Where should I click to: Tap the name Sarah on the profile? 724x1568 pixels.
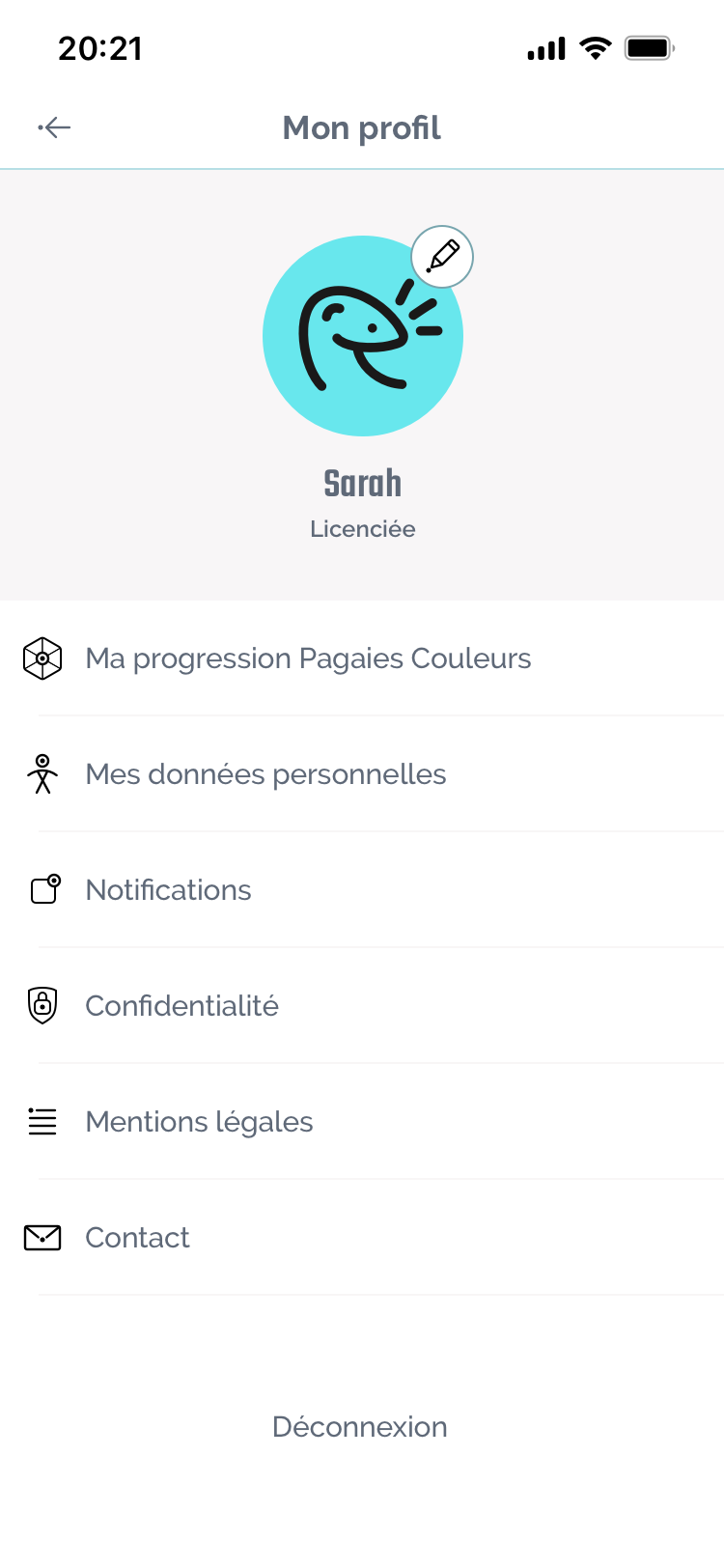[363, 483]
